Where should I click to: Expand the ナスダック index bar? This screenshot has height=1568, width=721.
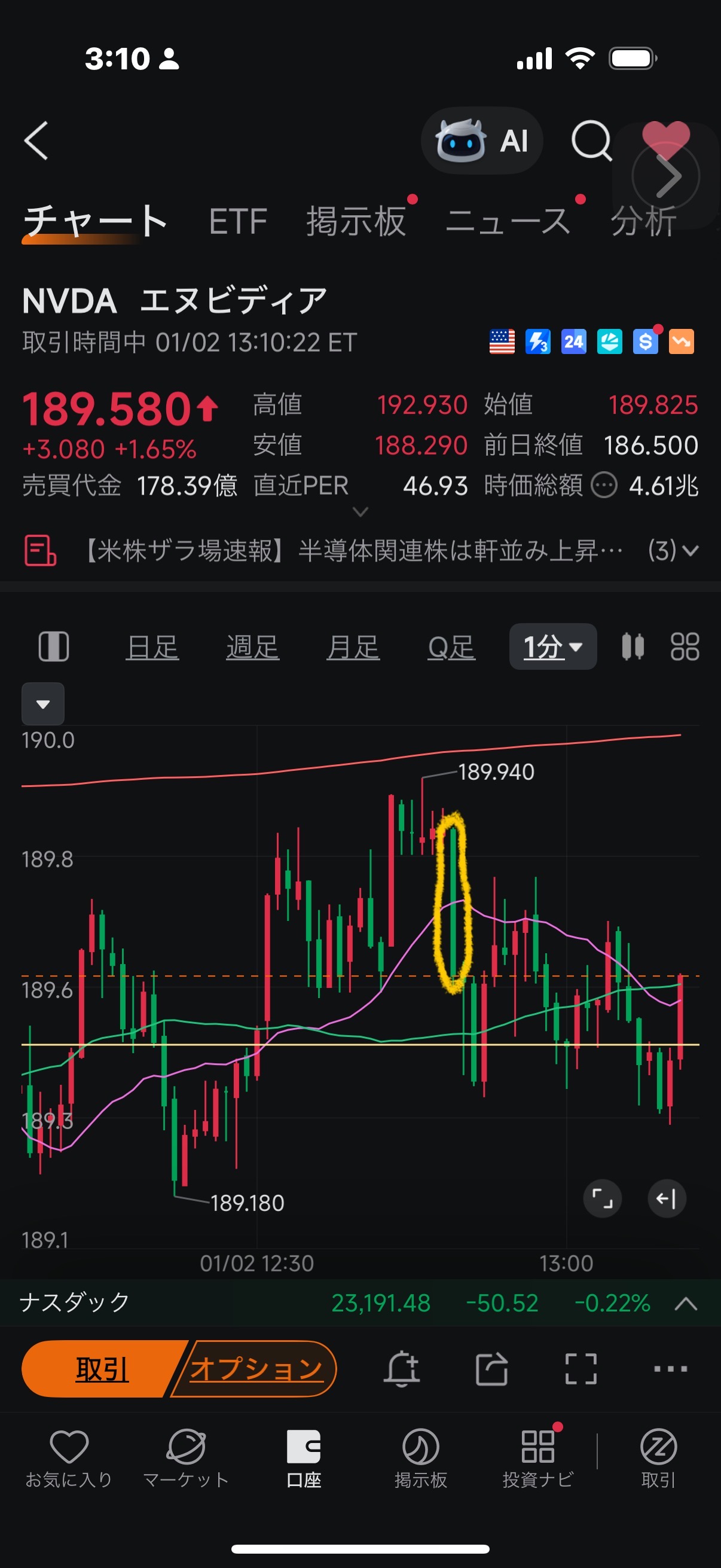coord(686,1303)
